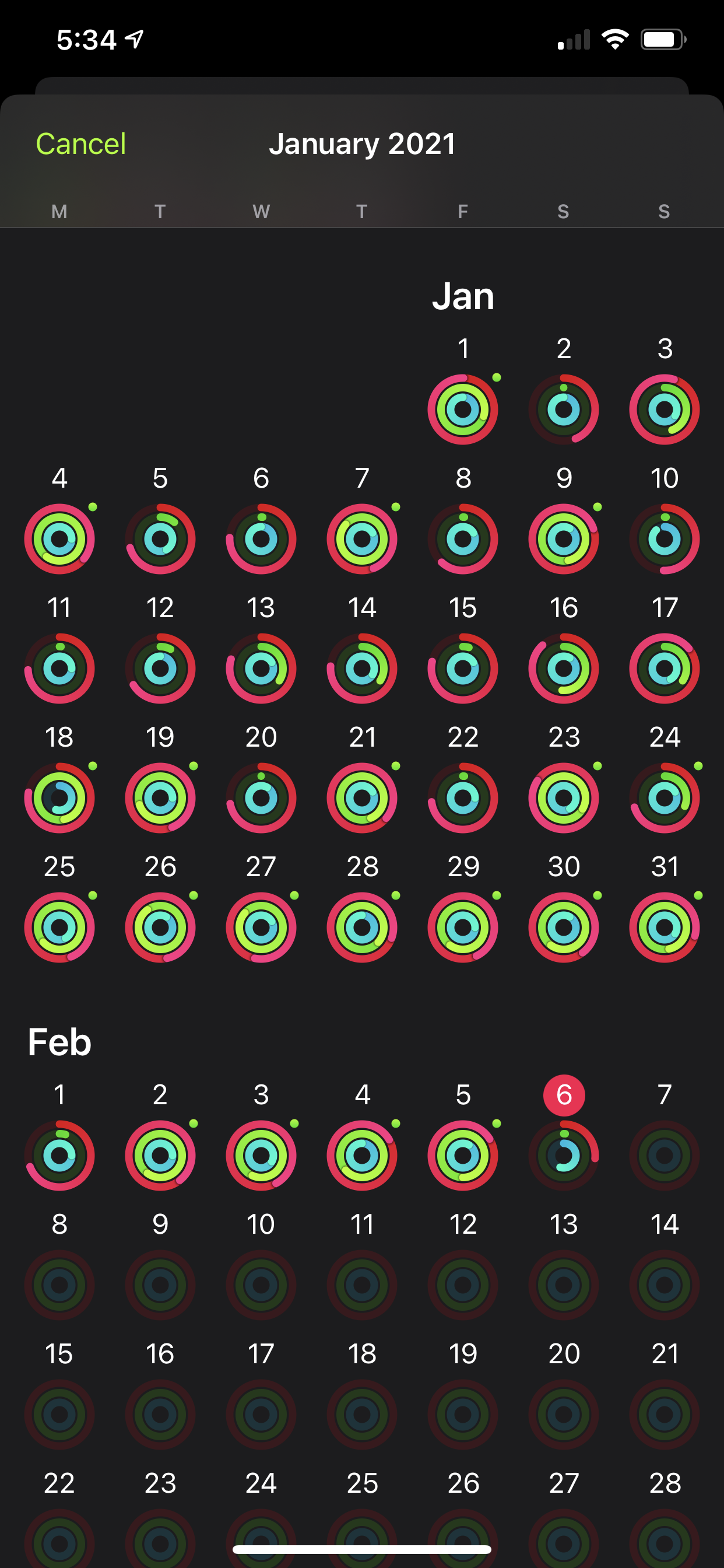Image resolution: width=724 pixels, height=1568 pixels.
Task: Select January 1 activity rings
Action: [x=463, y=409]
